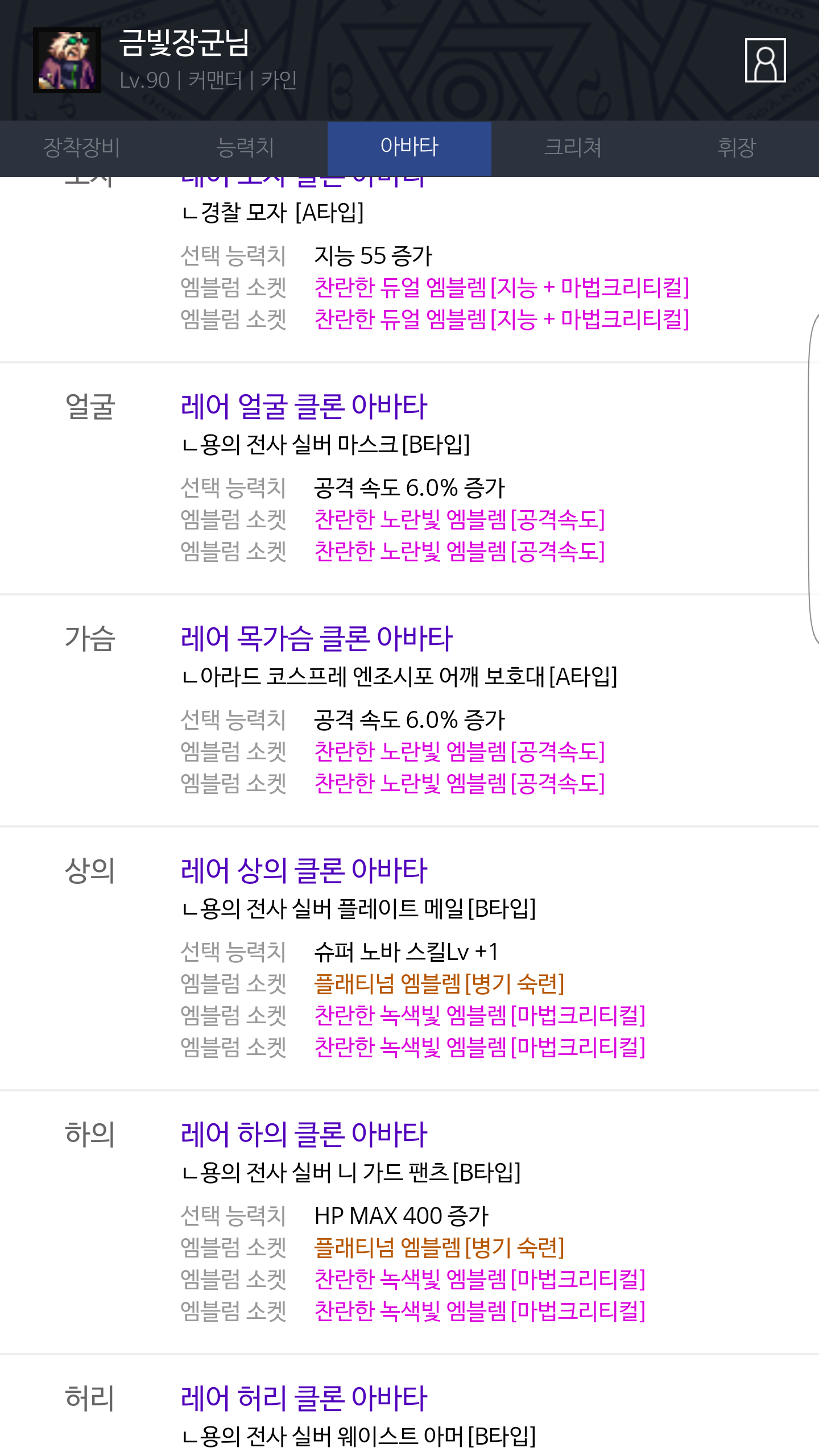Switch to the 능력치 tab
The width and height of the screenshot is (819, 1456).
point(245,148)
